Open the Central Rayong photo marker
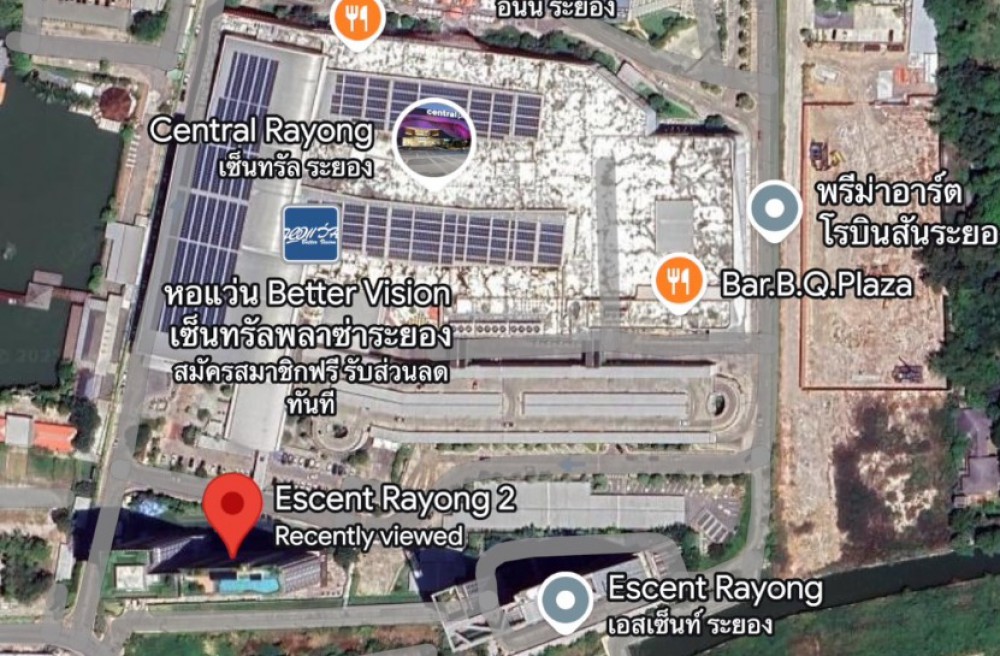 pyautogui.click(x=435, y=138)
